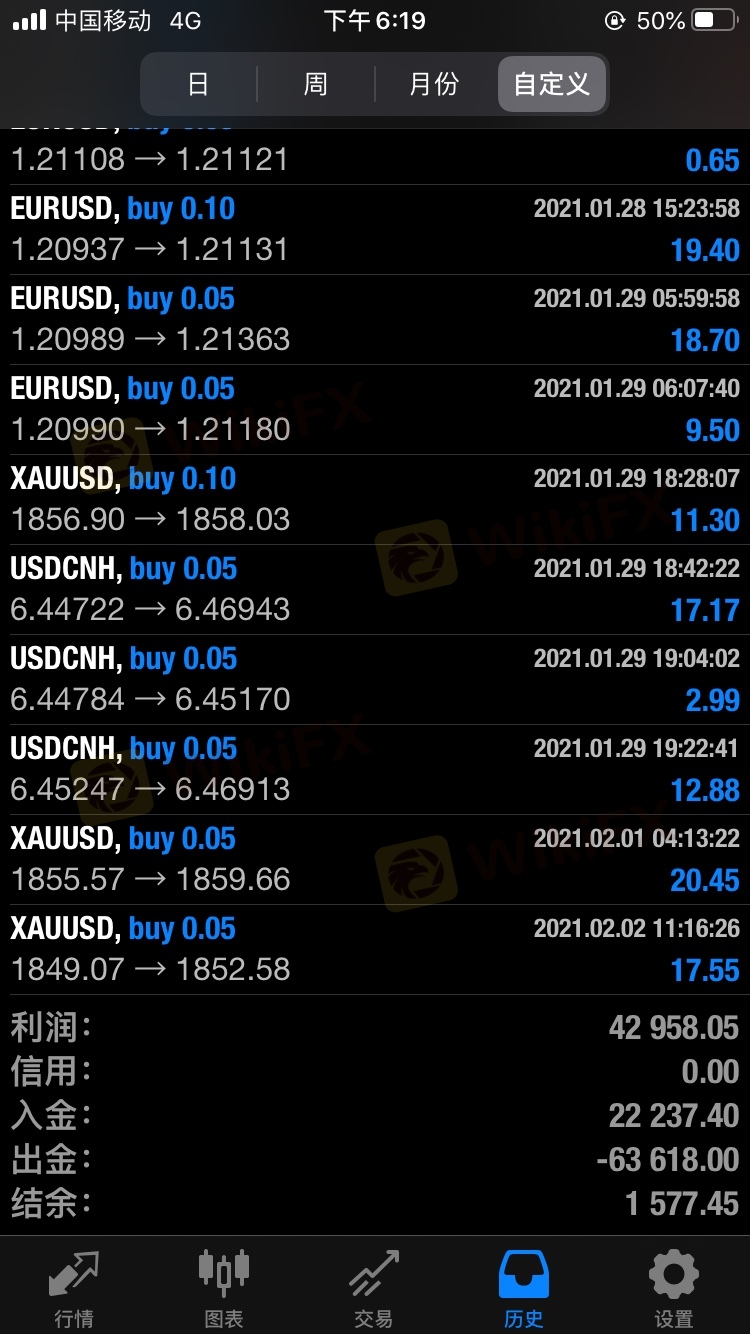The image size is (750, 1334).
Task: Expand the EURUSD buy 0.10 trade at 15:23:58
Action: click(375, 230)
